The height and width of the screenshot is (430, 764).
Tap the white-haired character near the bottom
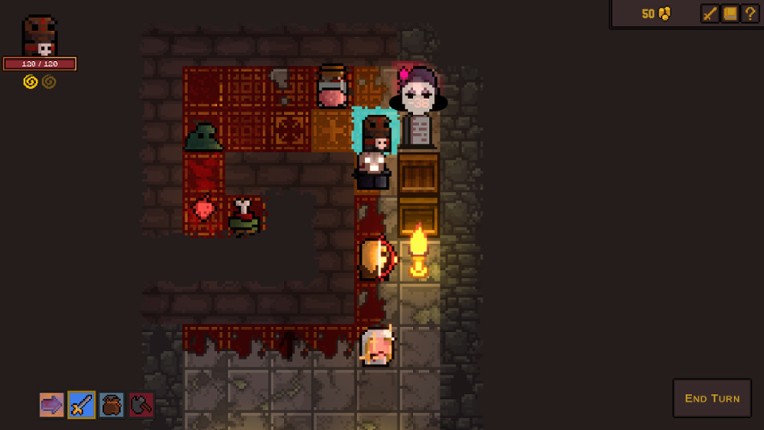point(376,346)
